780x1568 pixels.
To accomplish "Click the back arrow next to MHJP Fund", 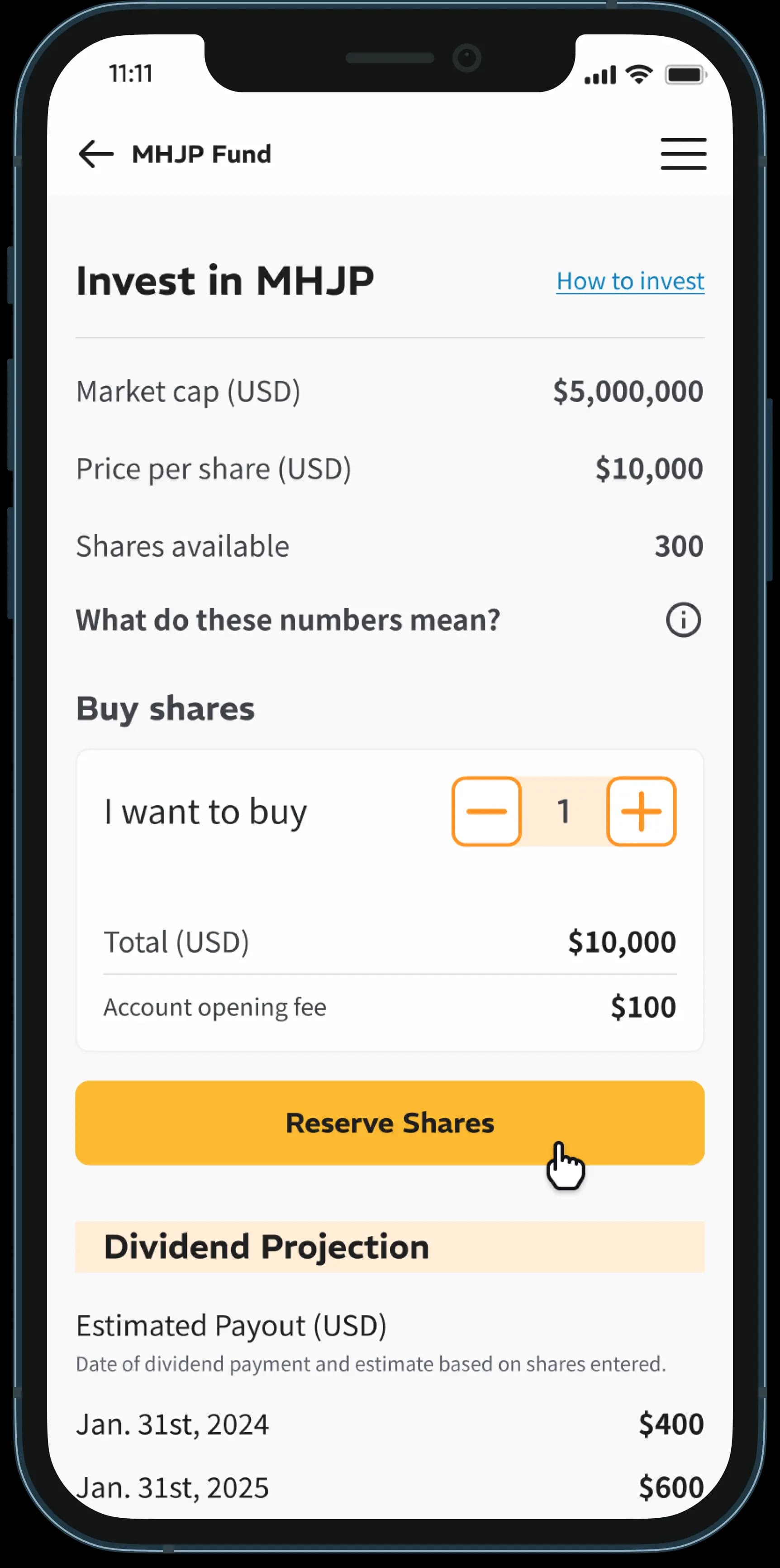I will (x=95, y=154).
